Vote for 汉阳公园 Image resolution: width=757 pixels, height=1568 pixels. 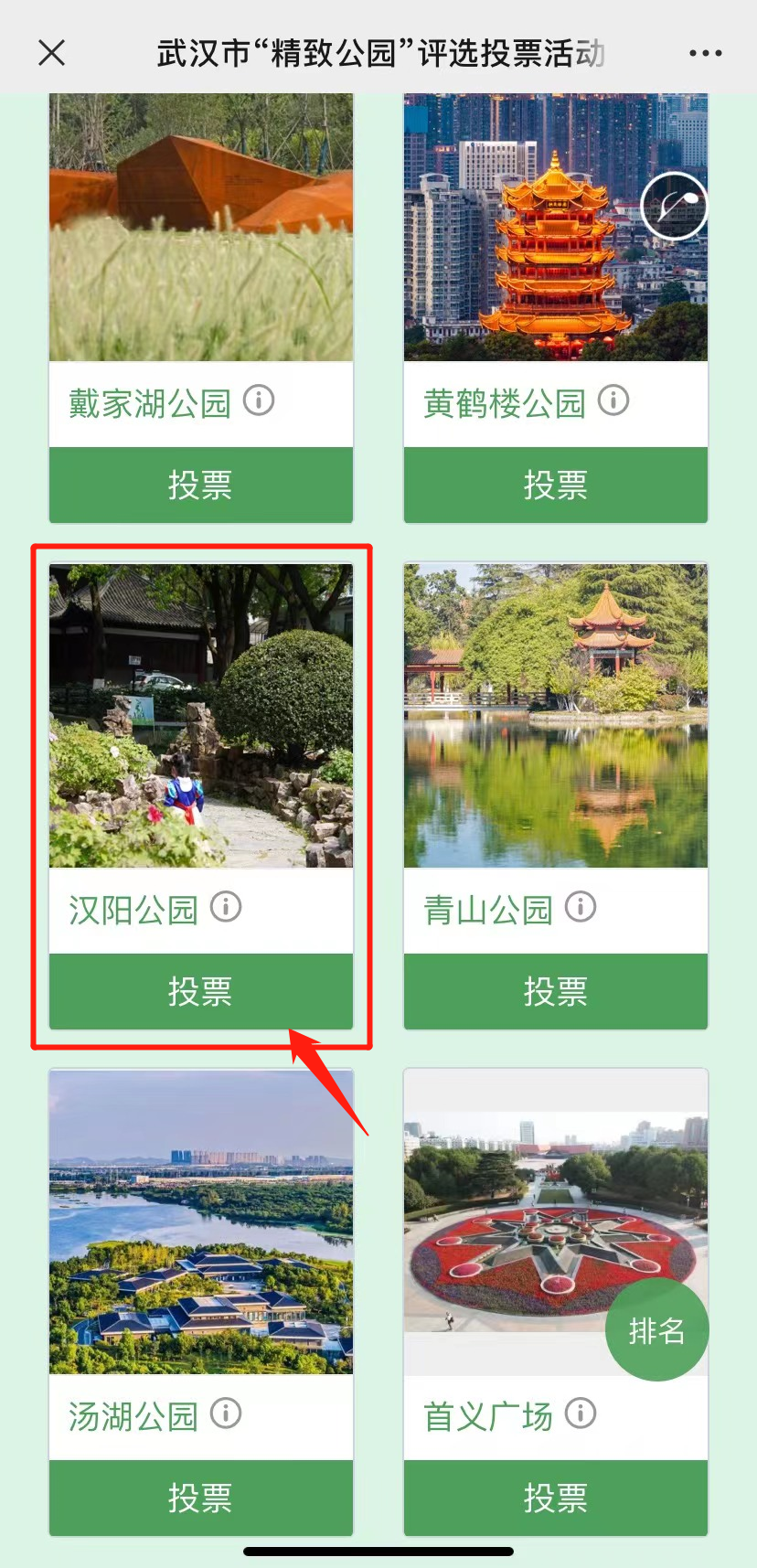[200, 992]
